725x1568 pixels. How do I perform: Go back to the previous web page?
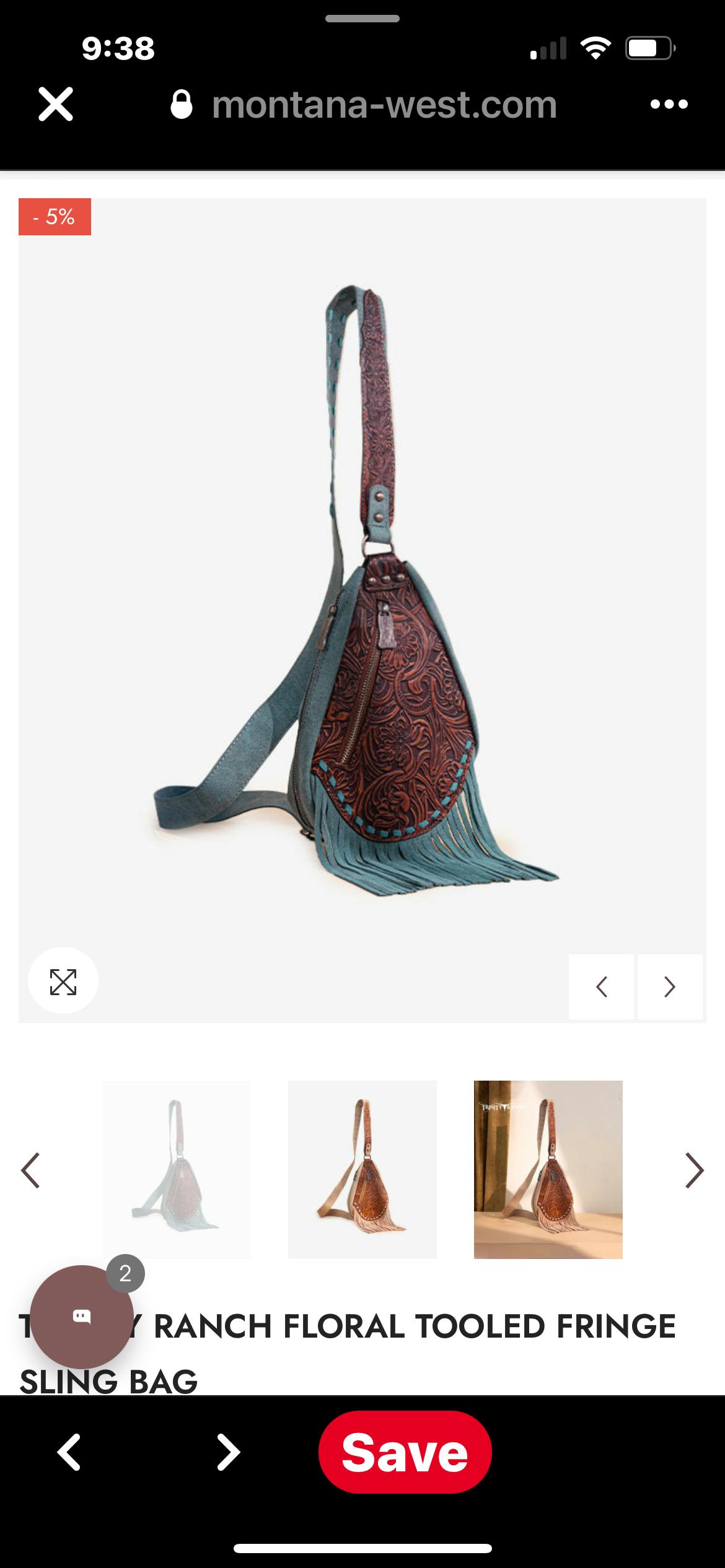[69, 1452]
